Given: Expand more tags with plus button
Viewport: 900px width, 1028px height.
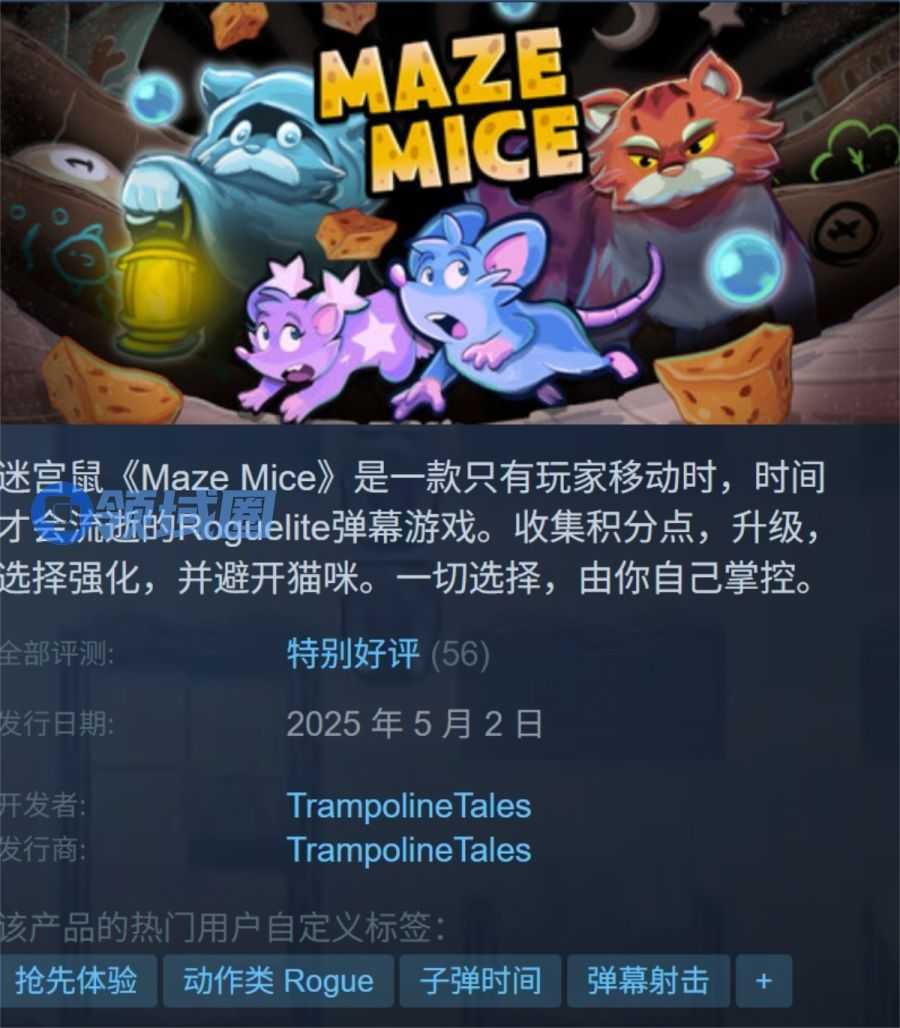Looking at the screenshot, I should click(x=763, y=981).
